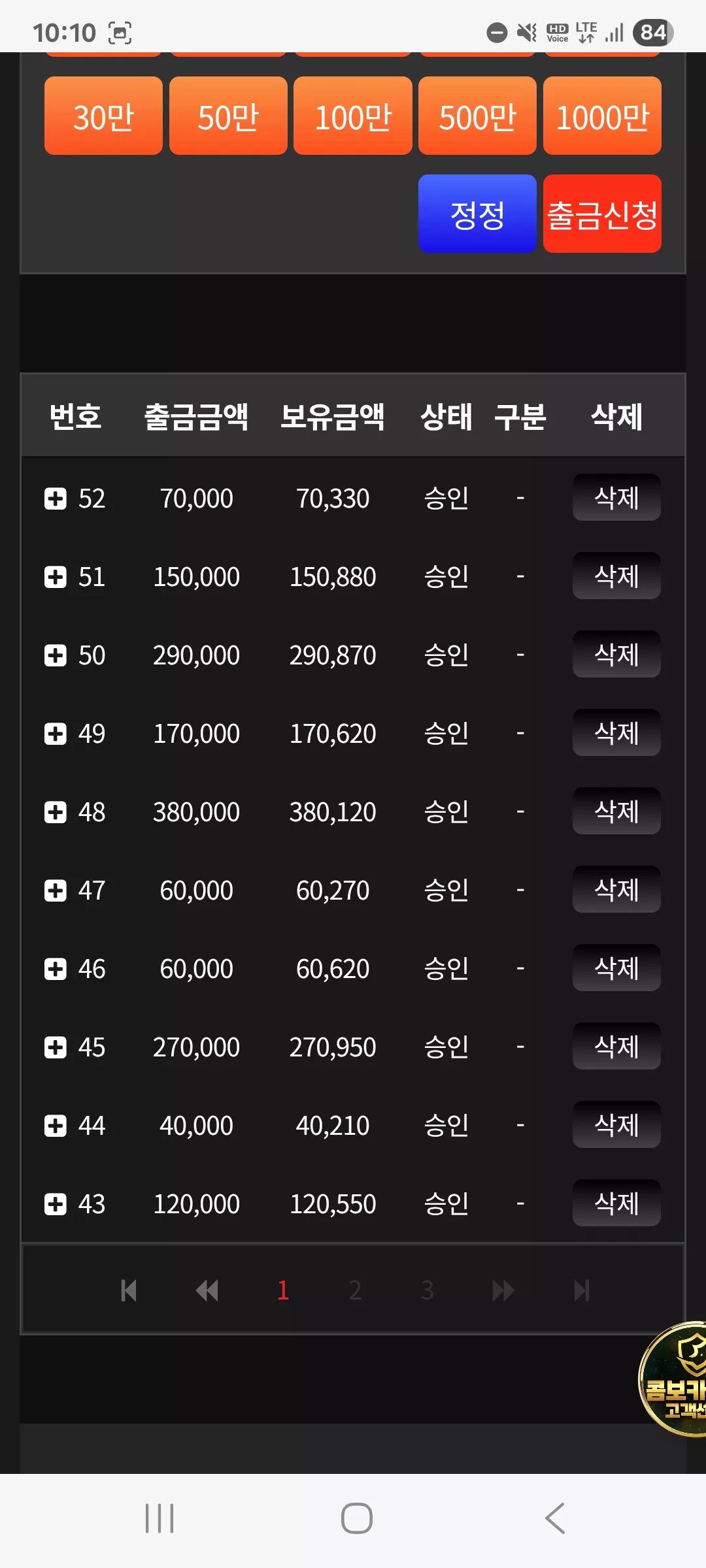Submit with the red 출금신청 button
This screenshot has width=706, height=1568.
point(602,214)
